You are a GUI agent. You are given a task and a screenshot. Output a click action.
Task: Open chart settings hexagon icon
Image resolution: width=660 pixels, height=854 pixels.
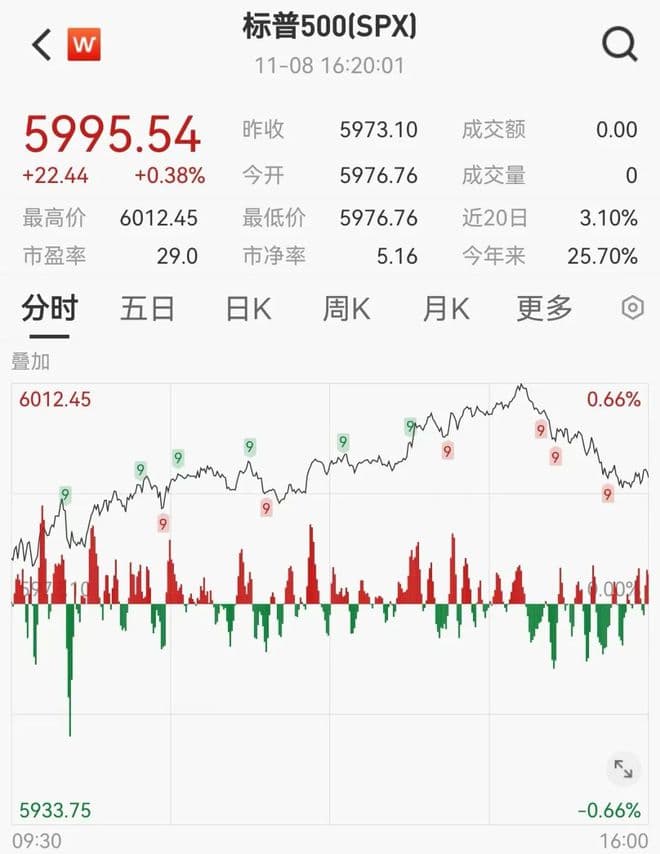click(x=632, y=308)
